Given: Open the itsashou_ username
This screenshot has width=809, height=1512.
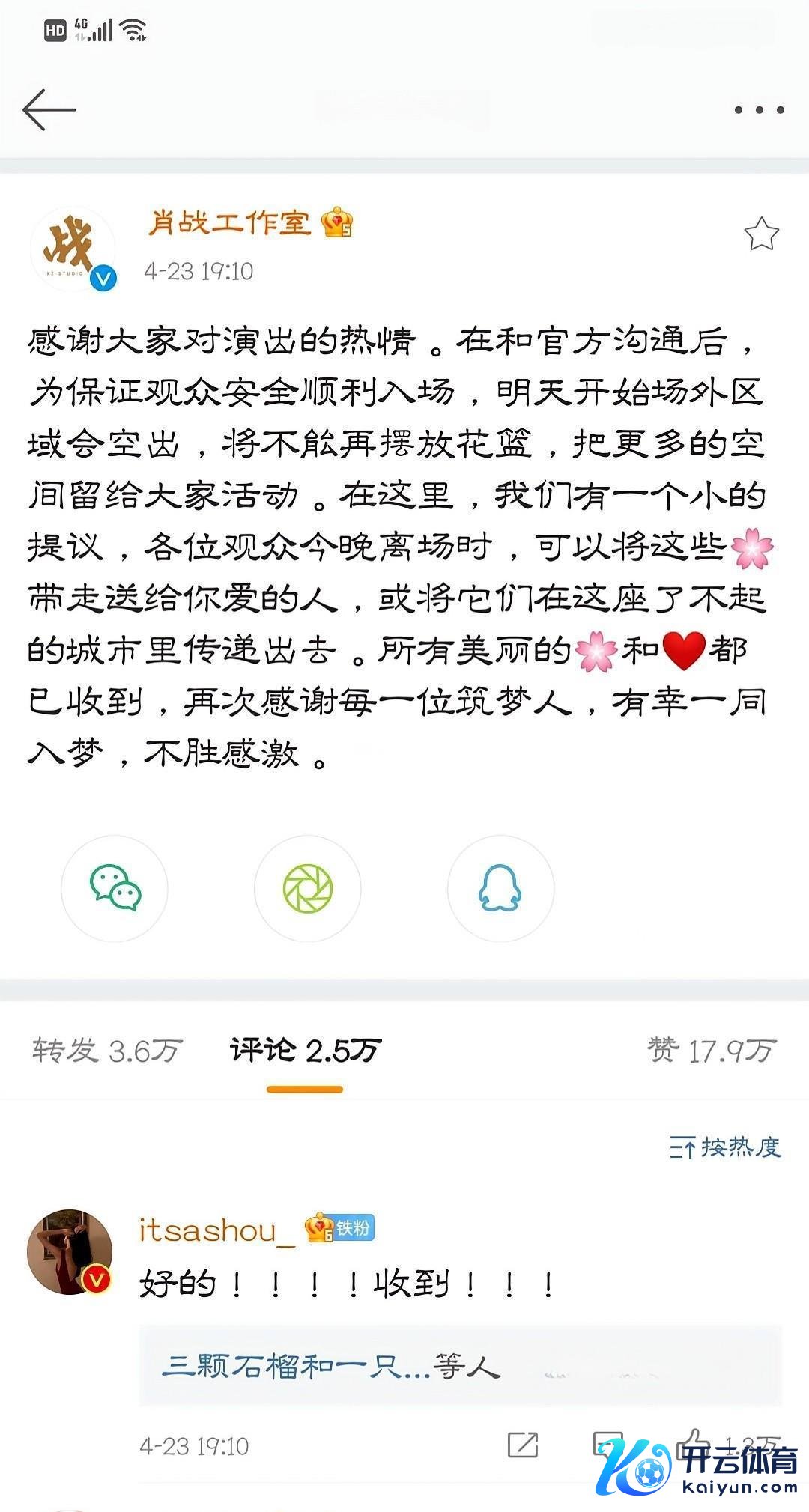Looking at the screenshot, I should tap(217, 1230).
